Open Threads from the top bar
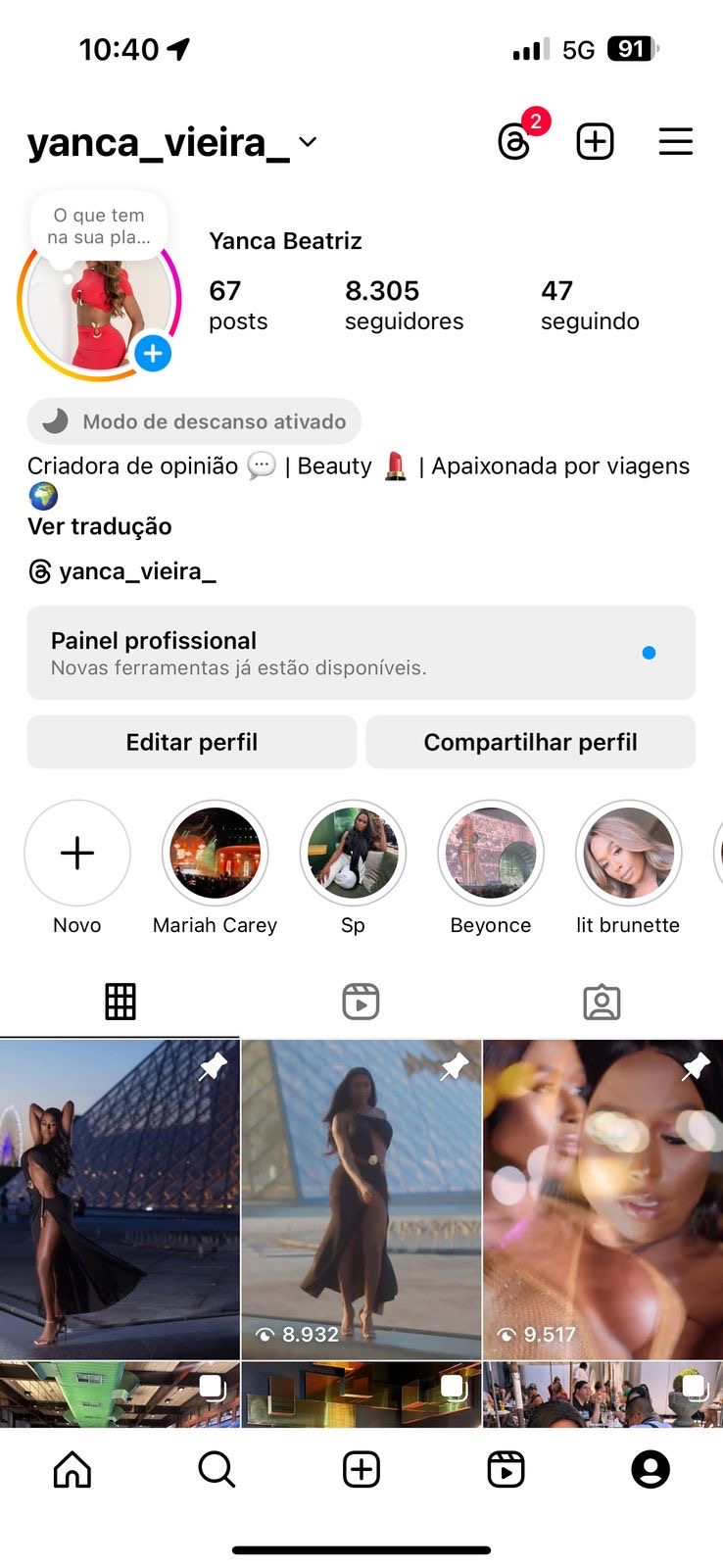The height and width of the screenshot is (1568, 723). tap(514, 142)
